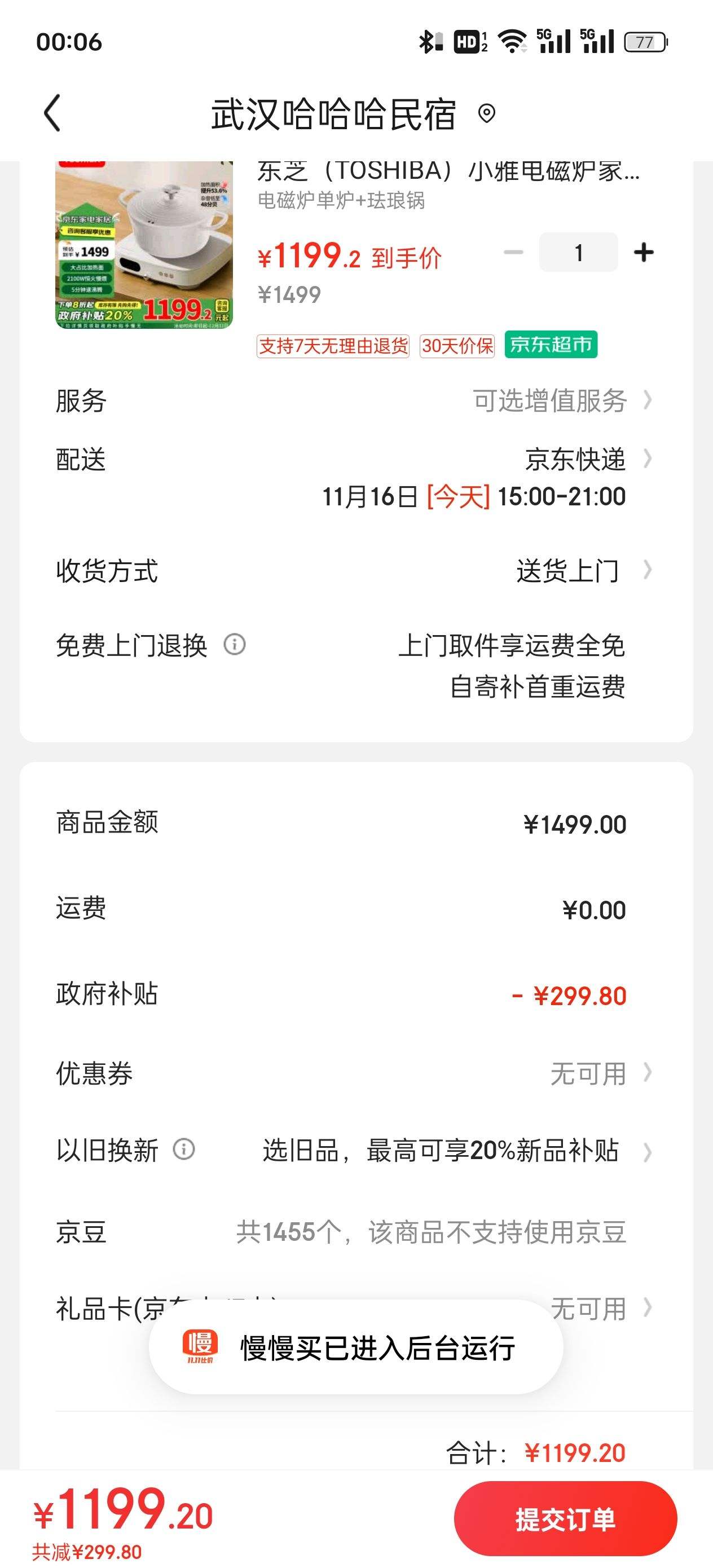Edit the quantity field showing 1
Image resolution: width=713 pixels, height=1568 pixels.
tap(578, 252)
